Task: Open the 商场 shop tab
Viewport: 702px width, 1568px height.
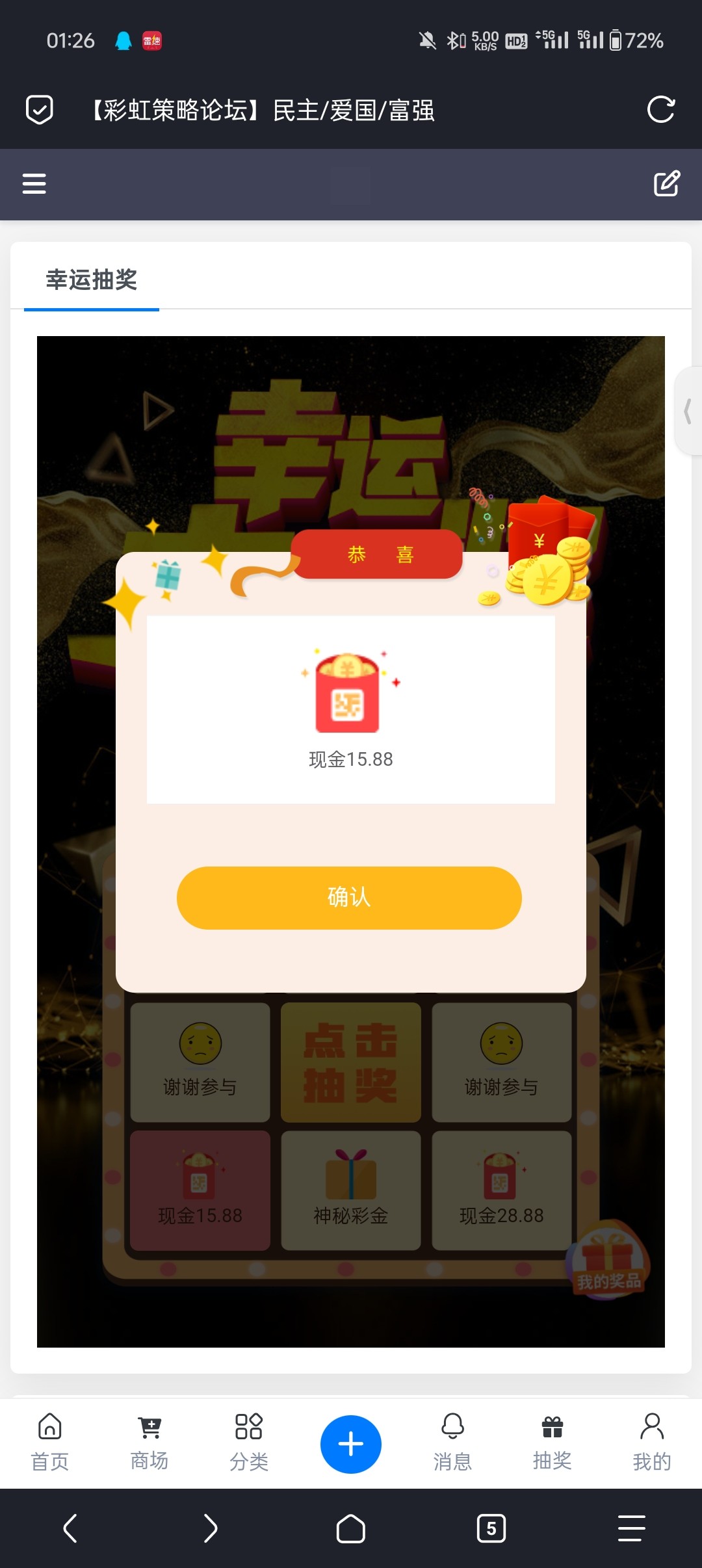Action: pos(149,1443)
